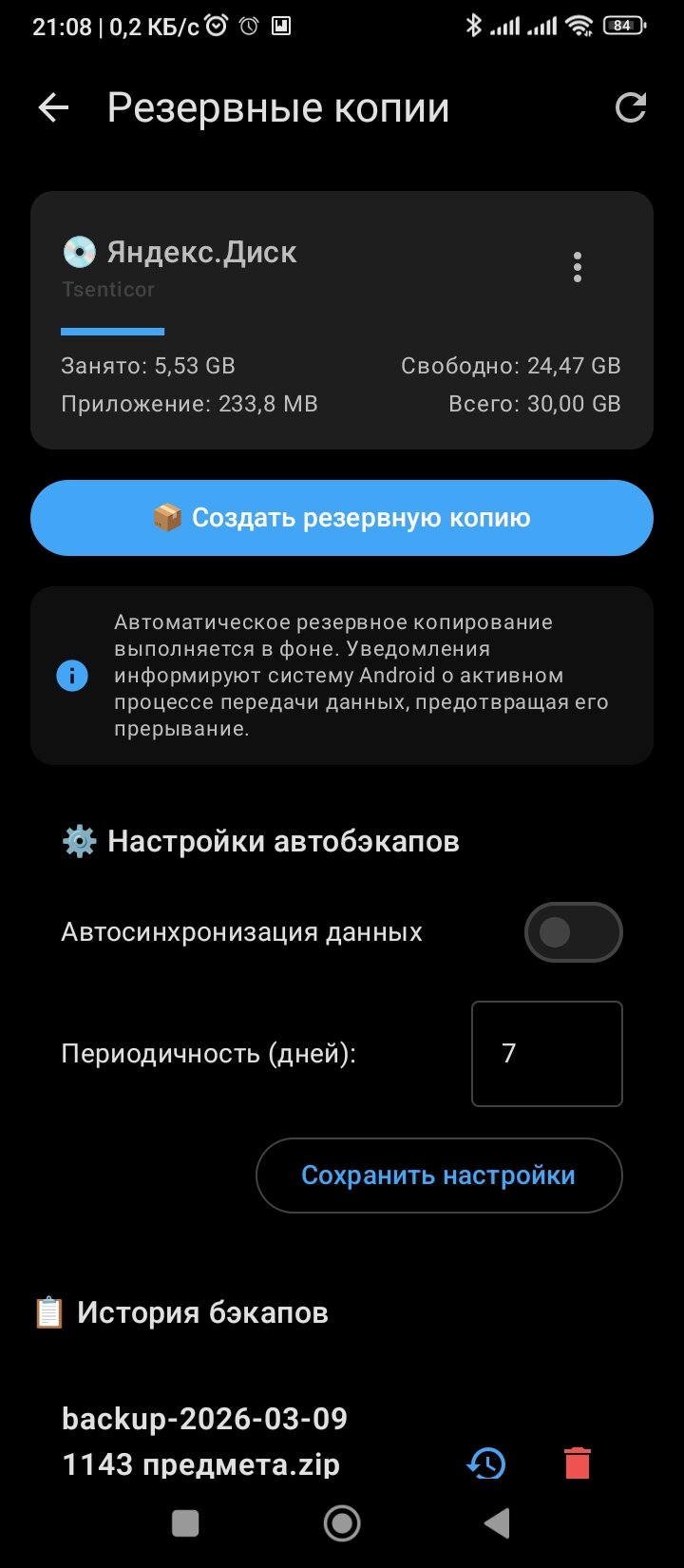The image size is (684, 1568).
Task: Focus the Периодичность (дней) field
Action: 546,1054
